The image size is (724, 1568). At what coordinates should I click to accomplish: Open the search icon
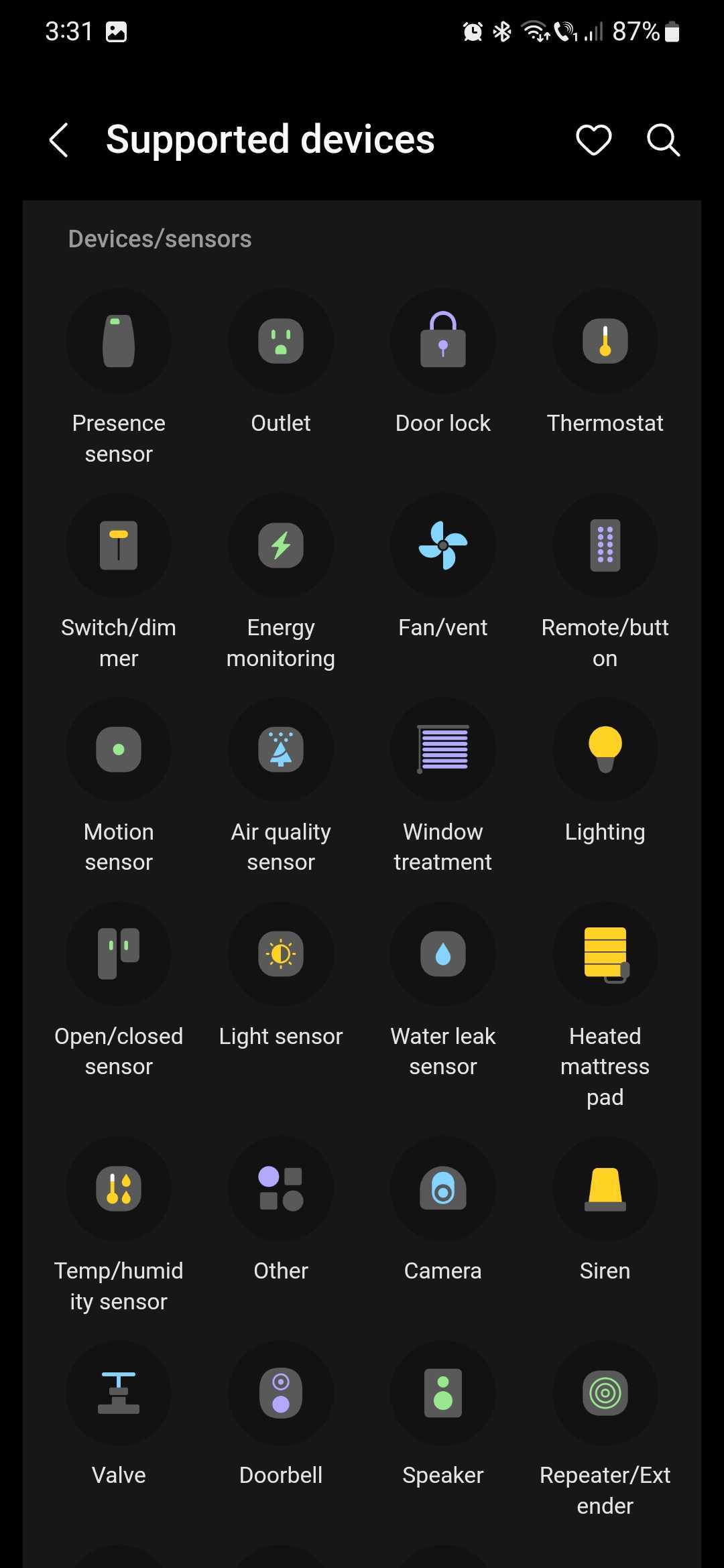(663, 140)
